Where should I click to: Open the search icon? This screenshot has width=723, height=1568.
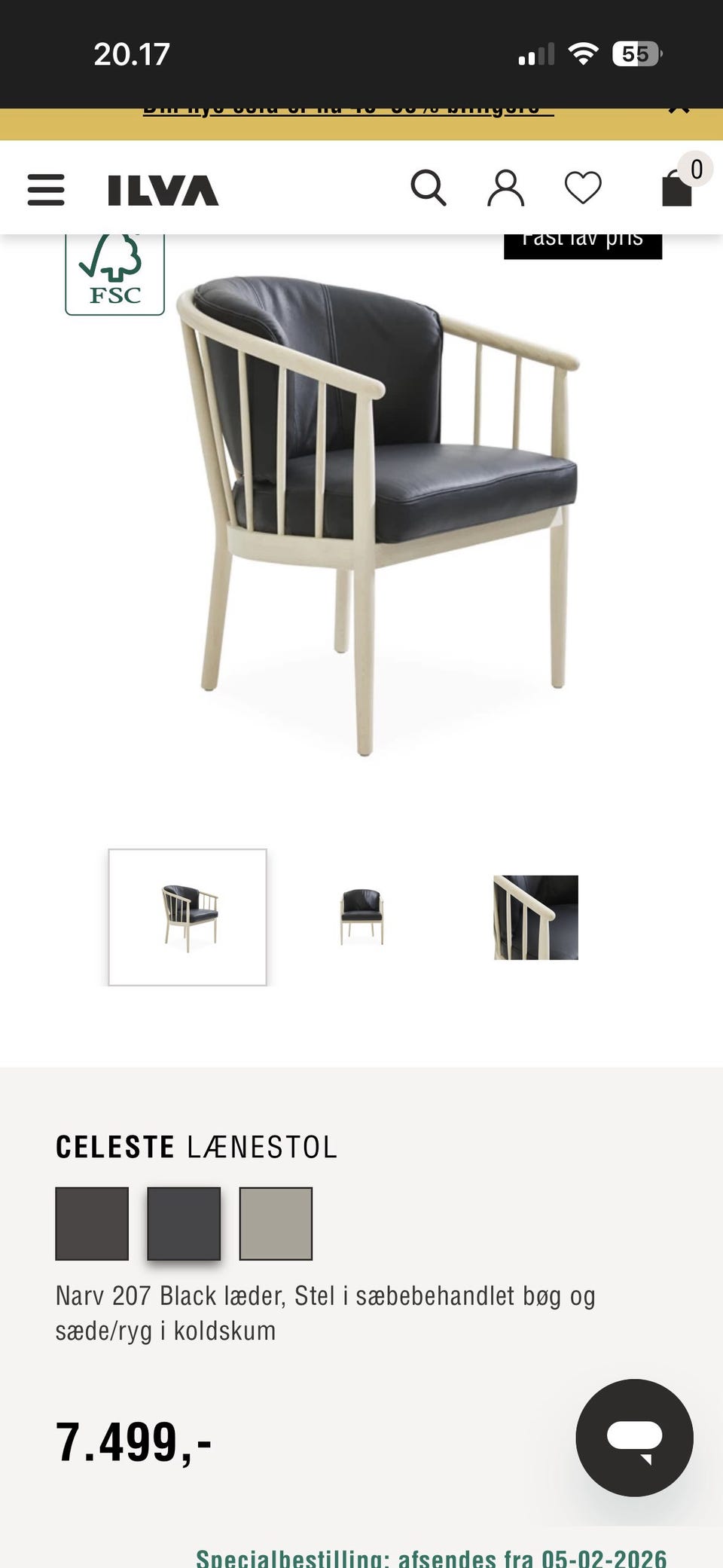coord(430,188)
